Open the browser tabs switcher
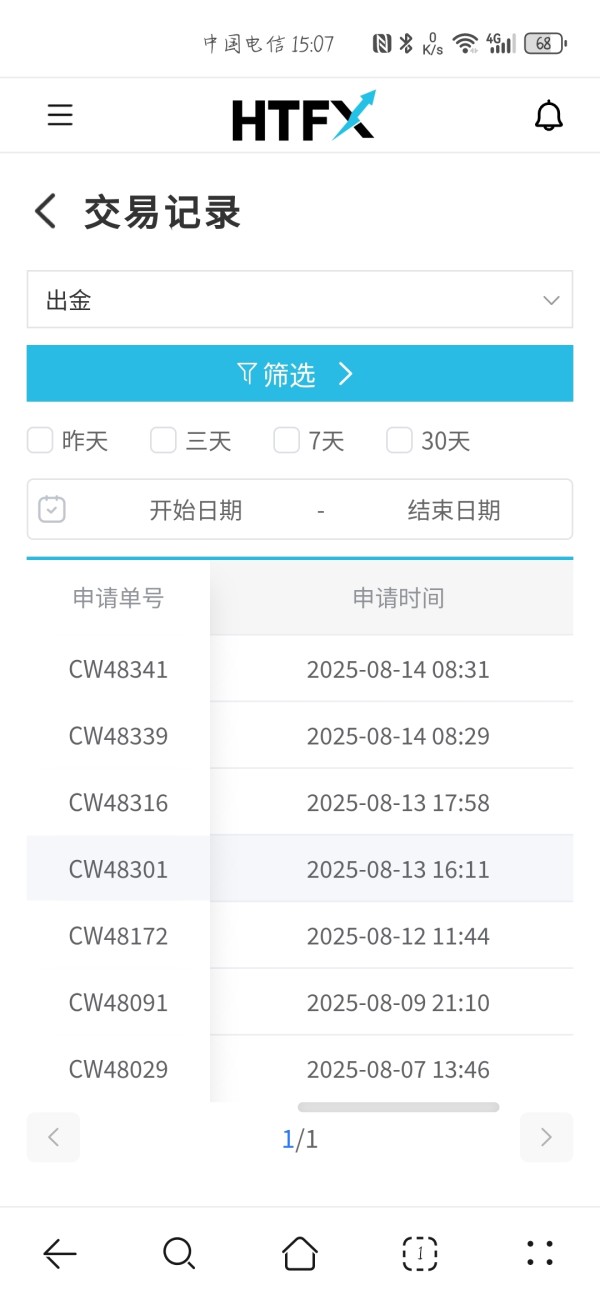 420,1253
